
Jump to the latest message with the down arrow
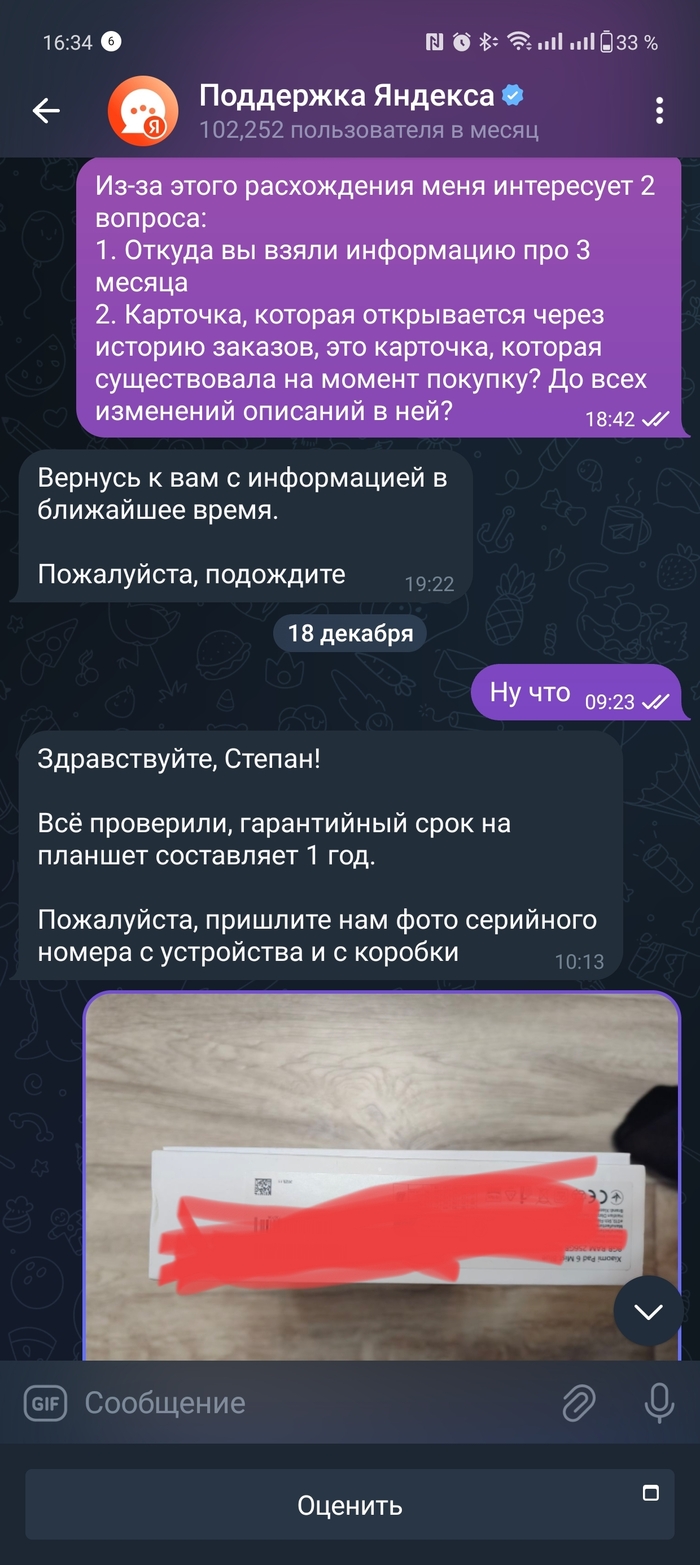tap(648, 1311)
